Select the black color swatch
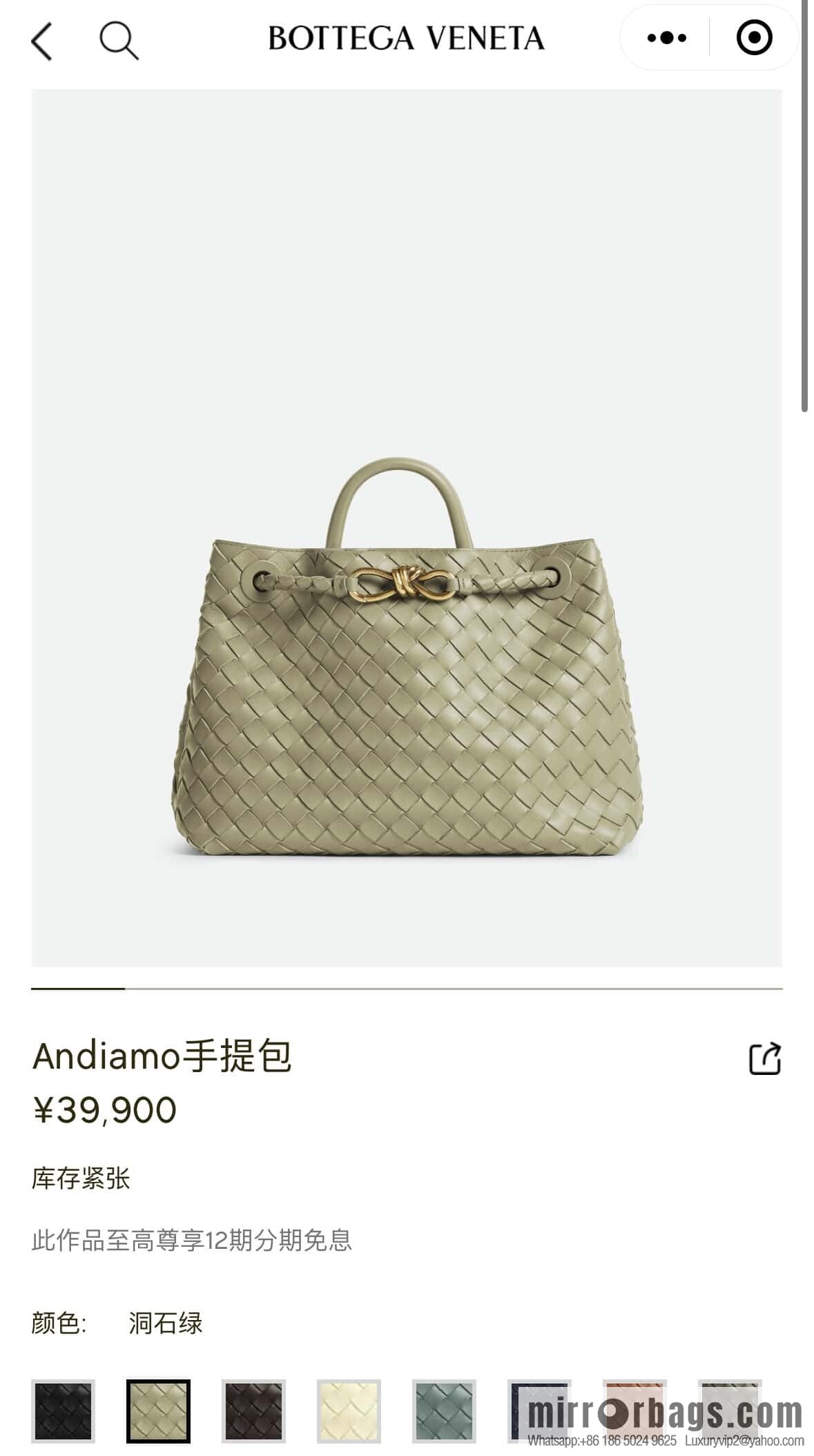Viewport: 814px width, 1456px height. click(x=63, y=1410)
